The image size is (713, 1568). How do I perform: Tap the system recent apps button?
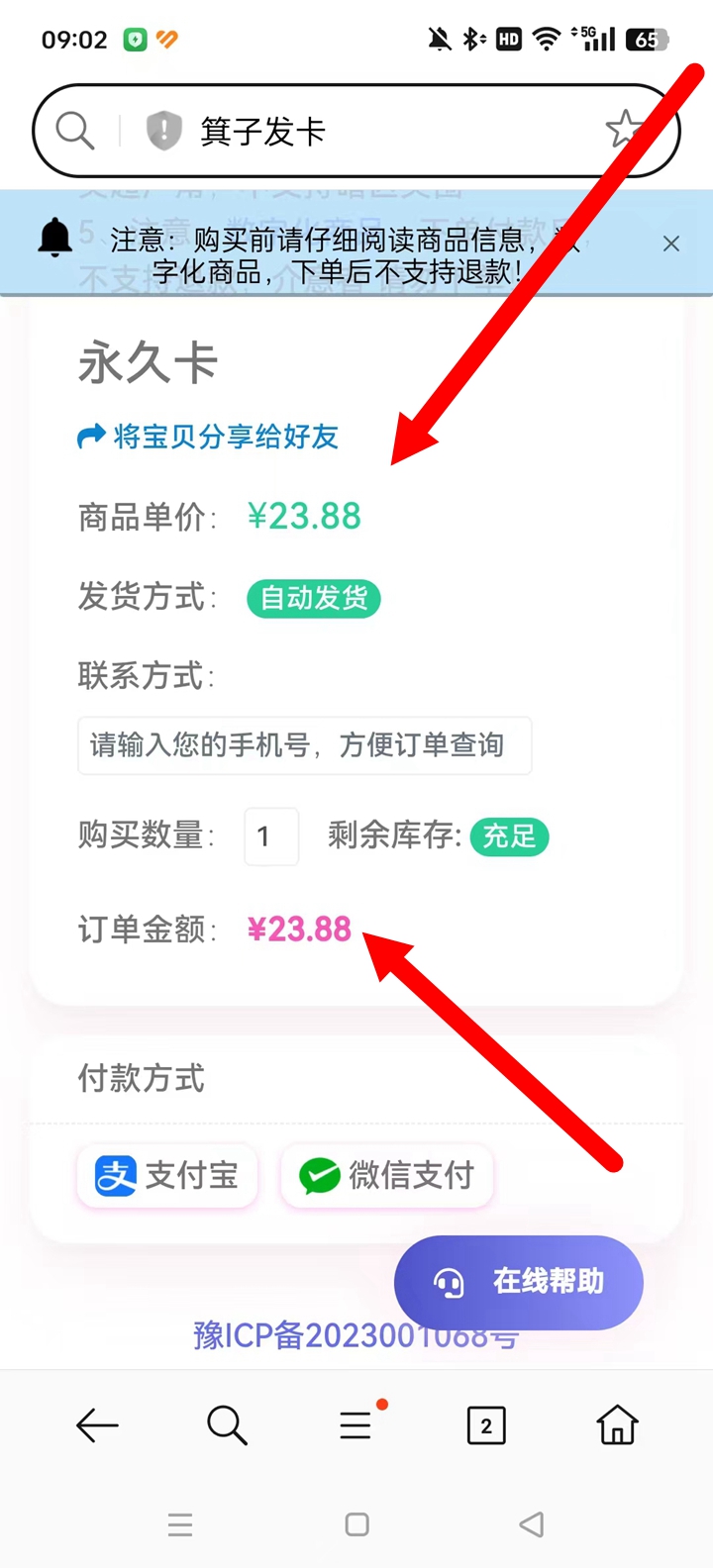point(180,1524)
